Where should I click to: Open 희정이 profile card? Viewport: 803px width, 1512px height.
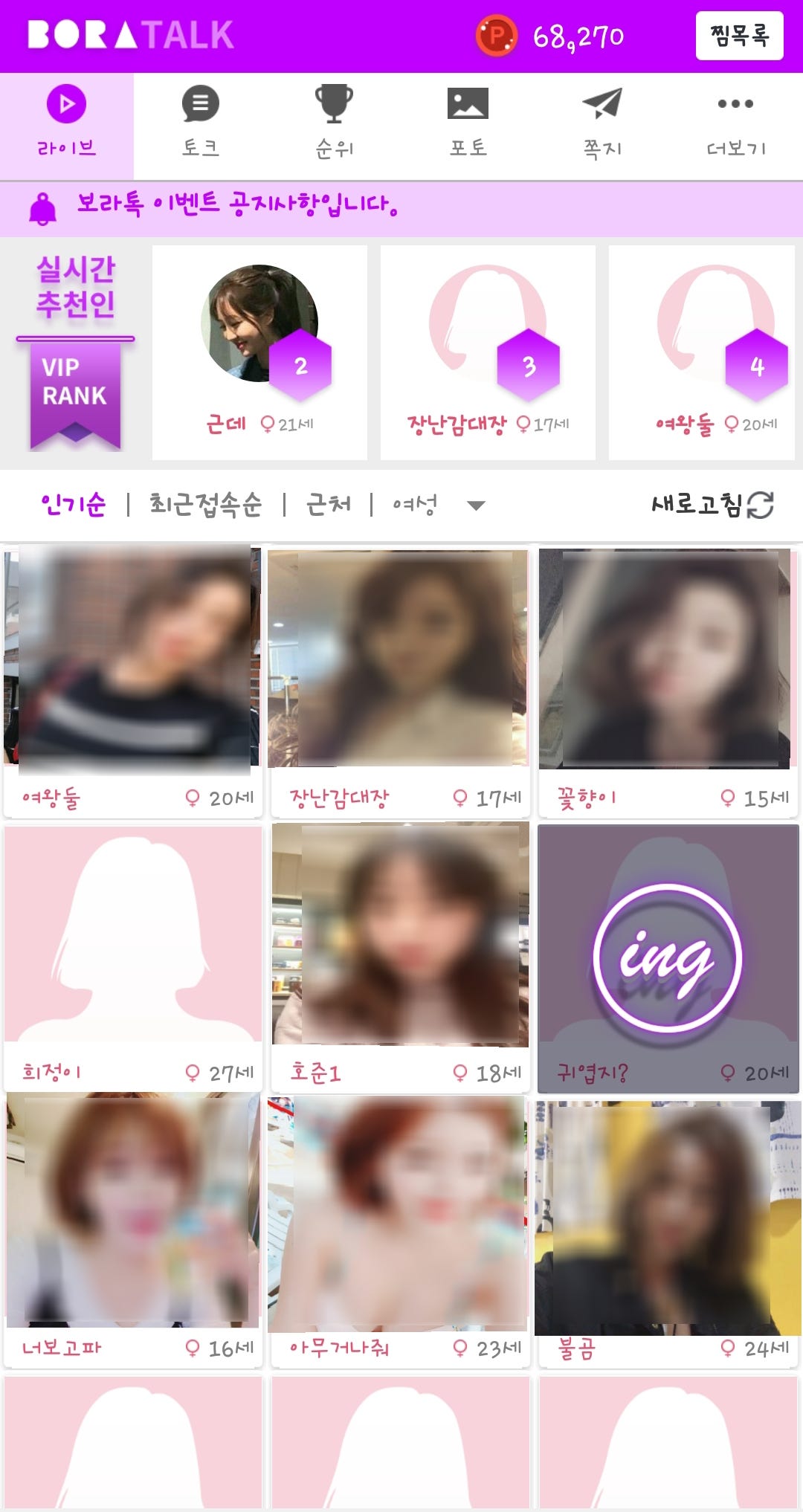tap(133, 956)
